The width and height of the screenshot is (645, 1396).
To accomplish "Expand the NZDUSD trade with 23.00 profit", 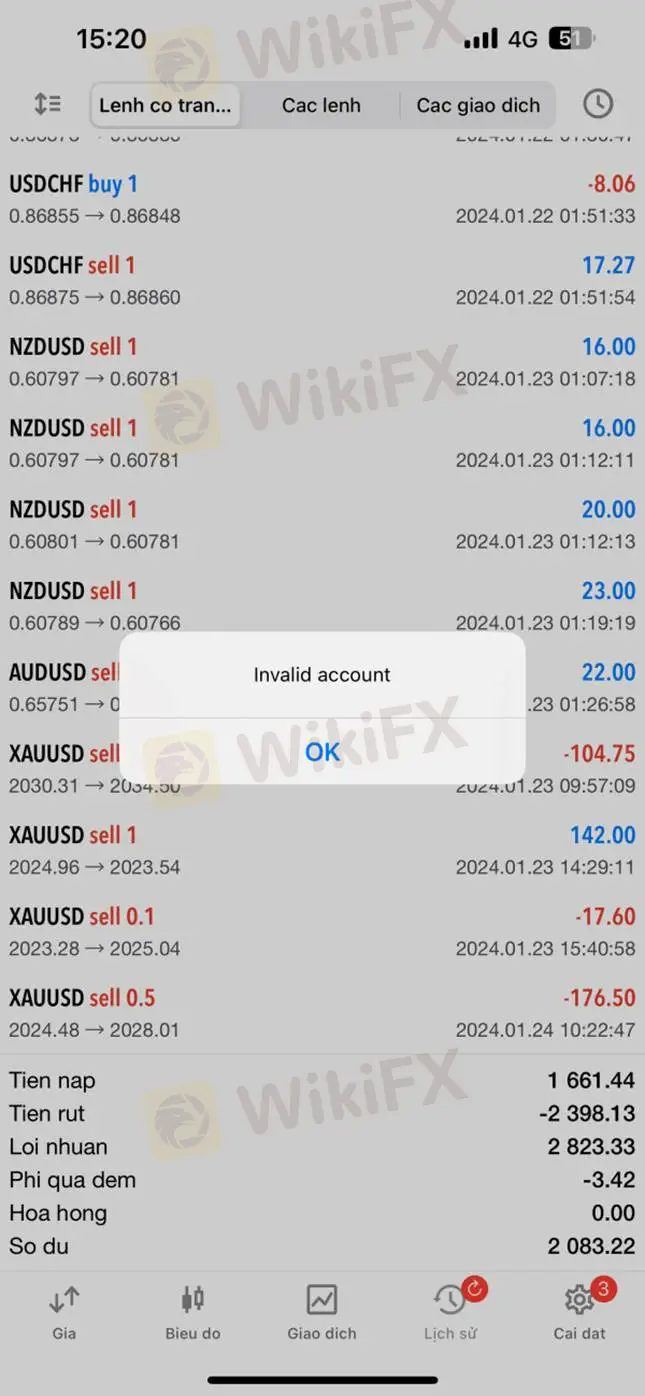I will [x=322, y=605].
